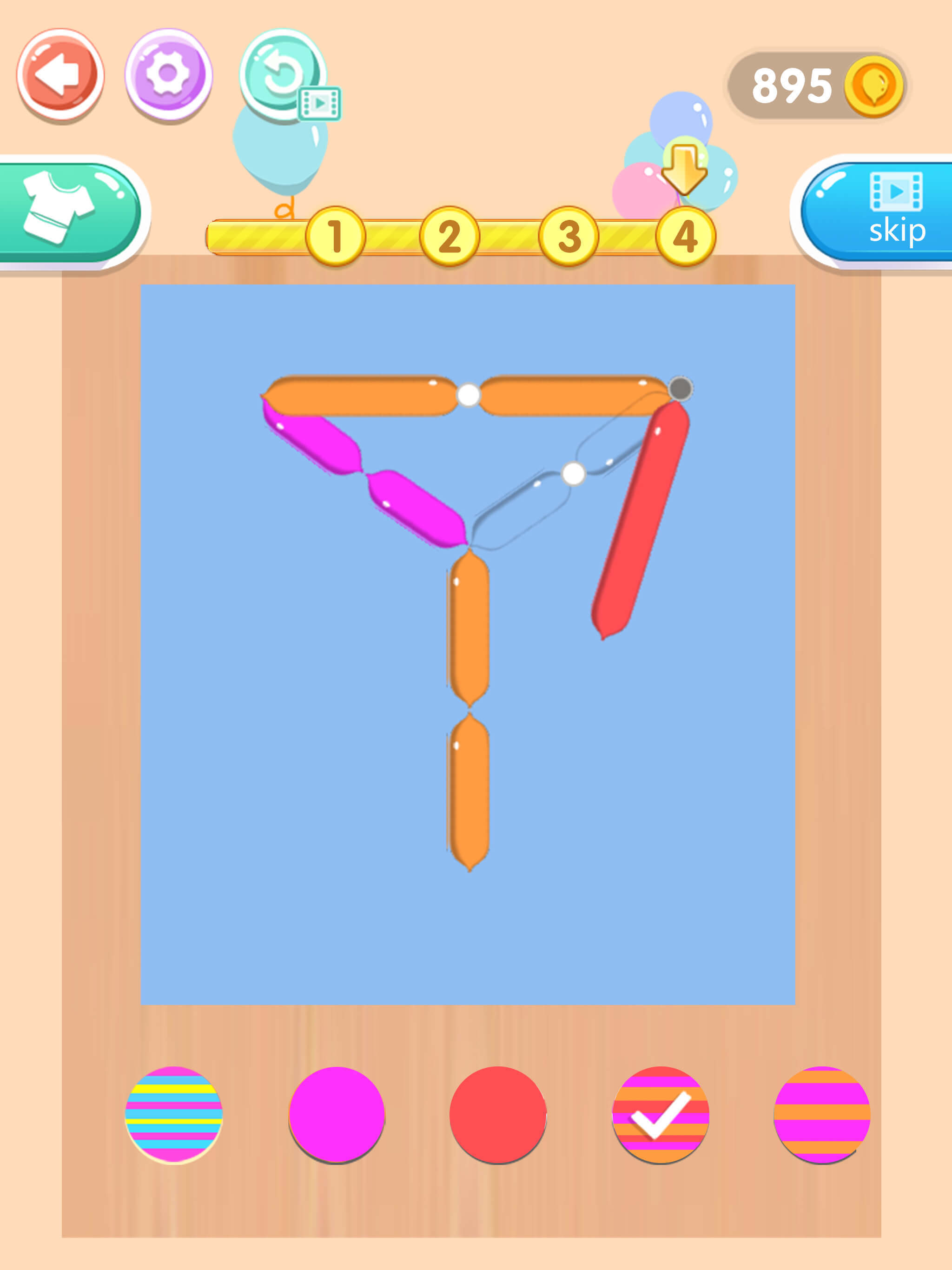Select the blue yellow pink striped swatch

[x=173, y=1114]
